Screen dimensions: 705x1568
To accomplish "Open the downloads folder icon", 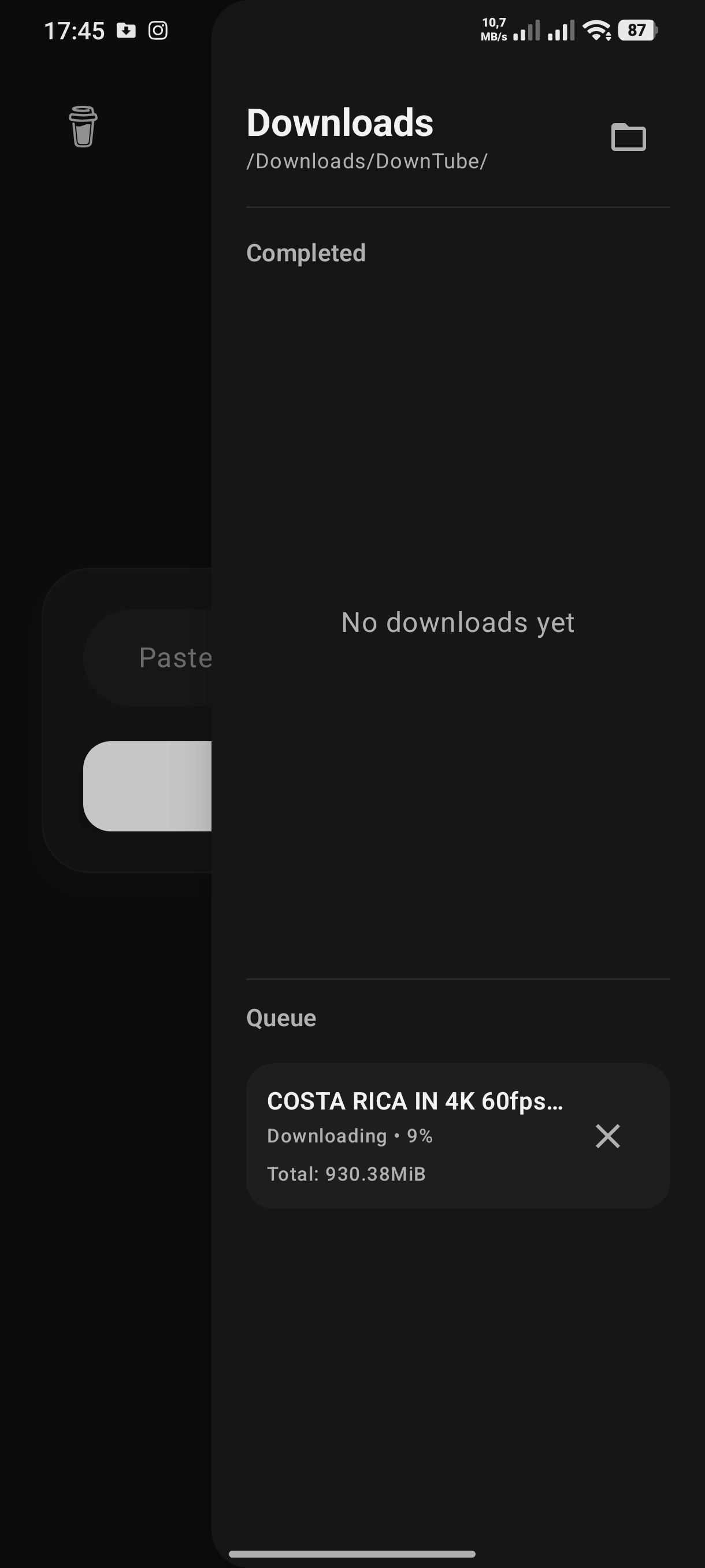I will pos(629,138).
